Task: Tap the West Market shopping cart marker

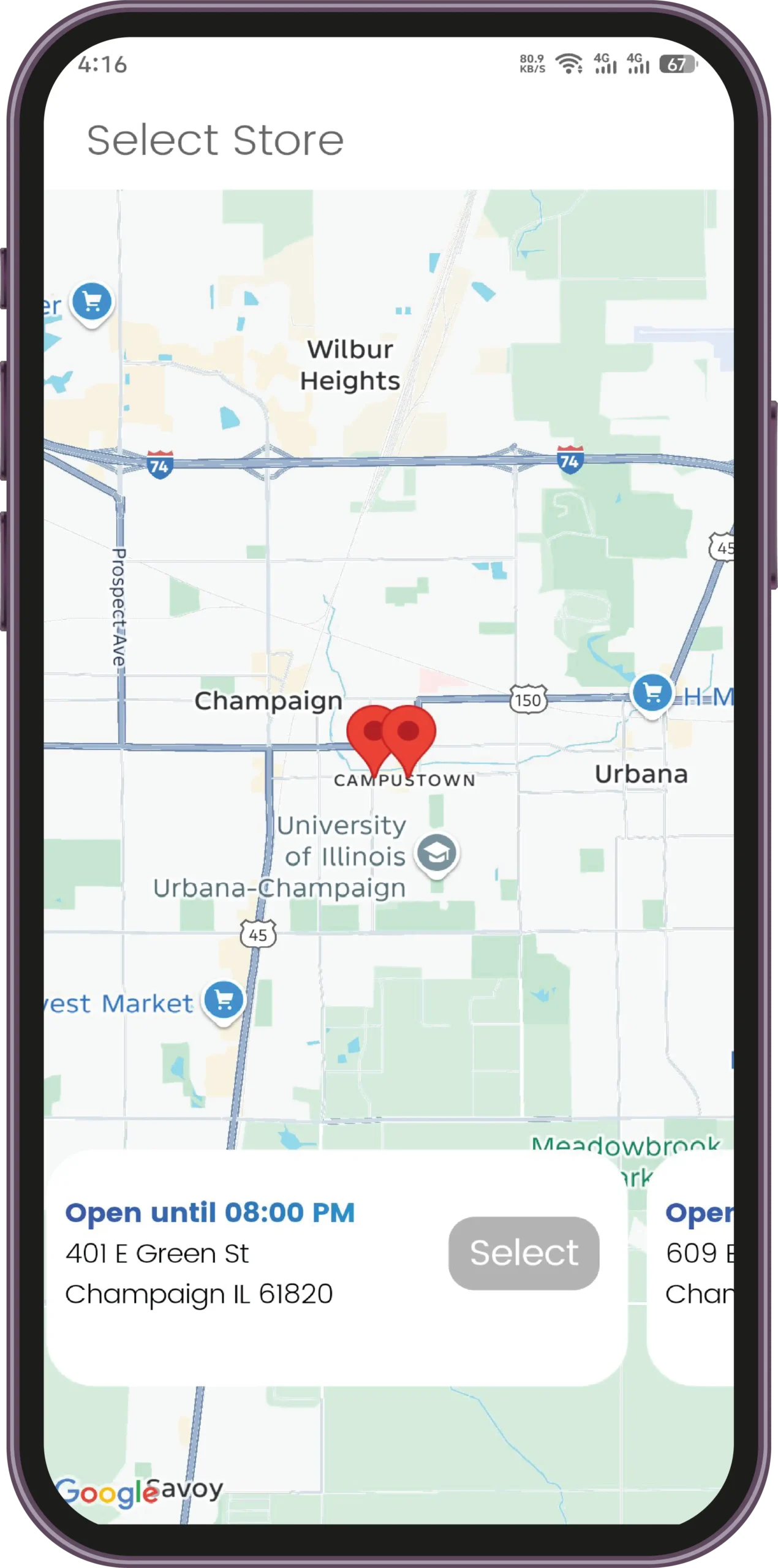Action: (224, 1000)
